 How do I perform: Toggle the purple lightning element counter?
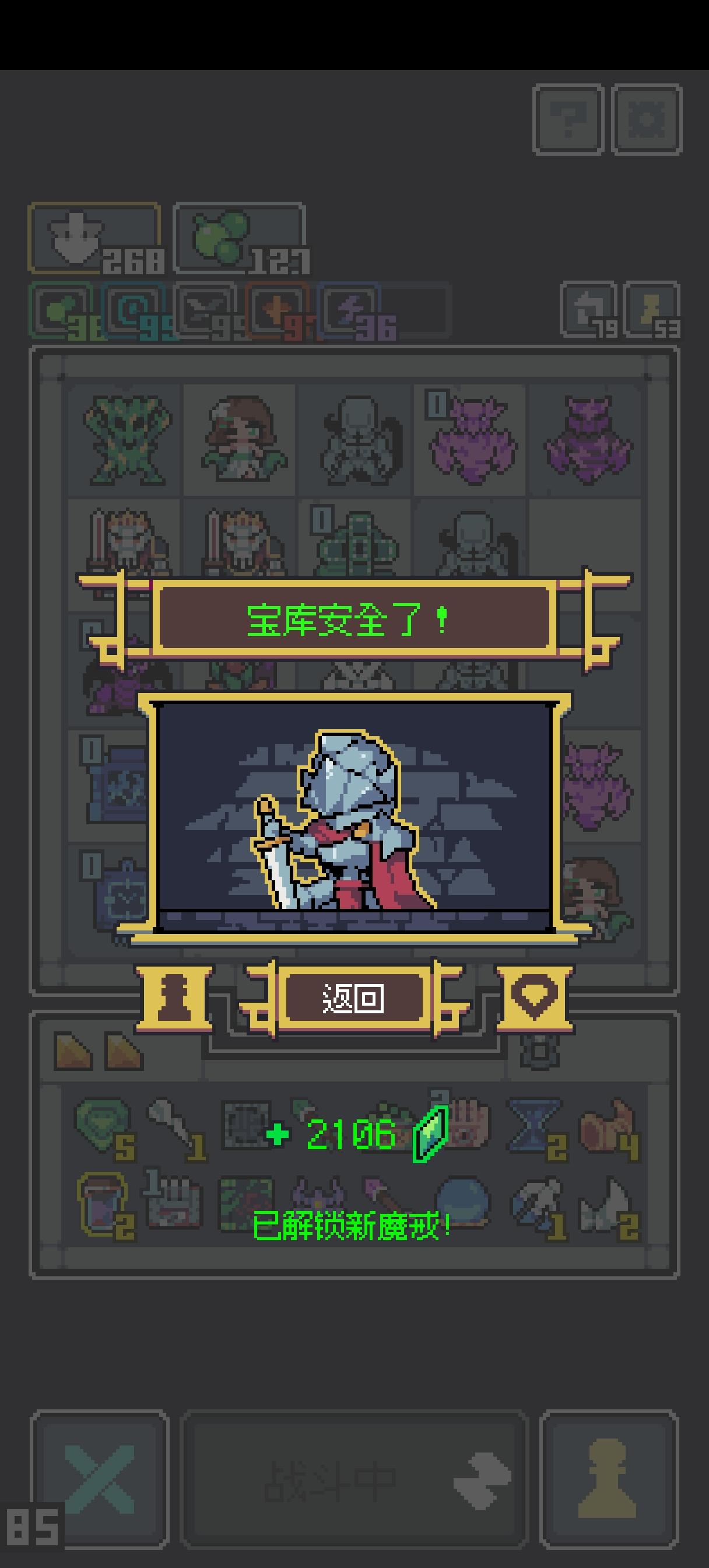[351, 310]
